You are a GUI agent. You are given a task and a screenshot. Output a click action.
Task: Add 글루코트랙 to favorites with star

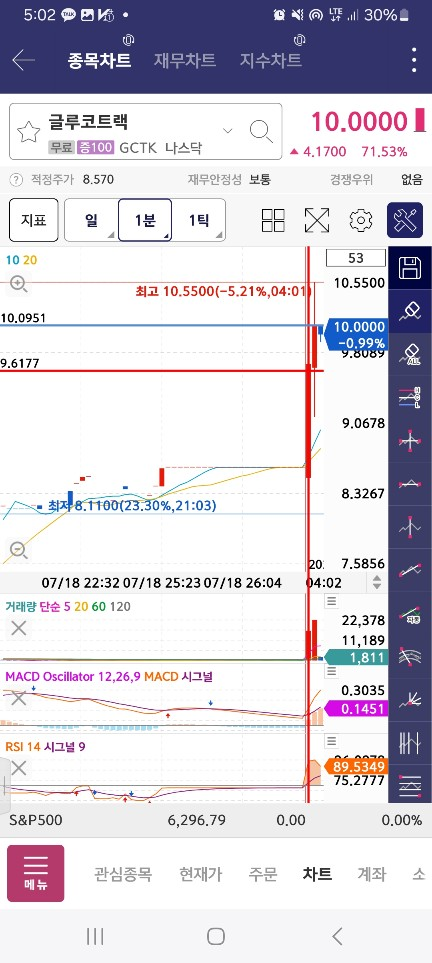pos(28,131)
